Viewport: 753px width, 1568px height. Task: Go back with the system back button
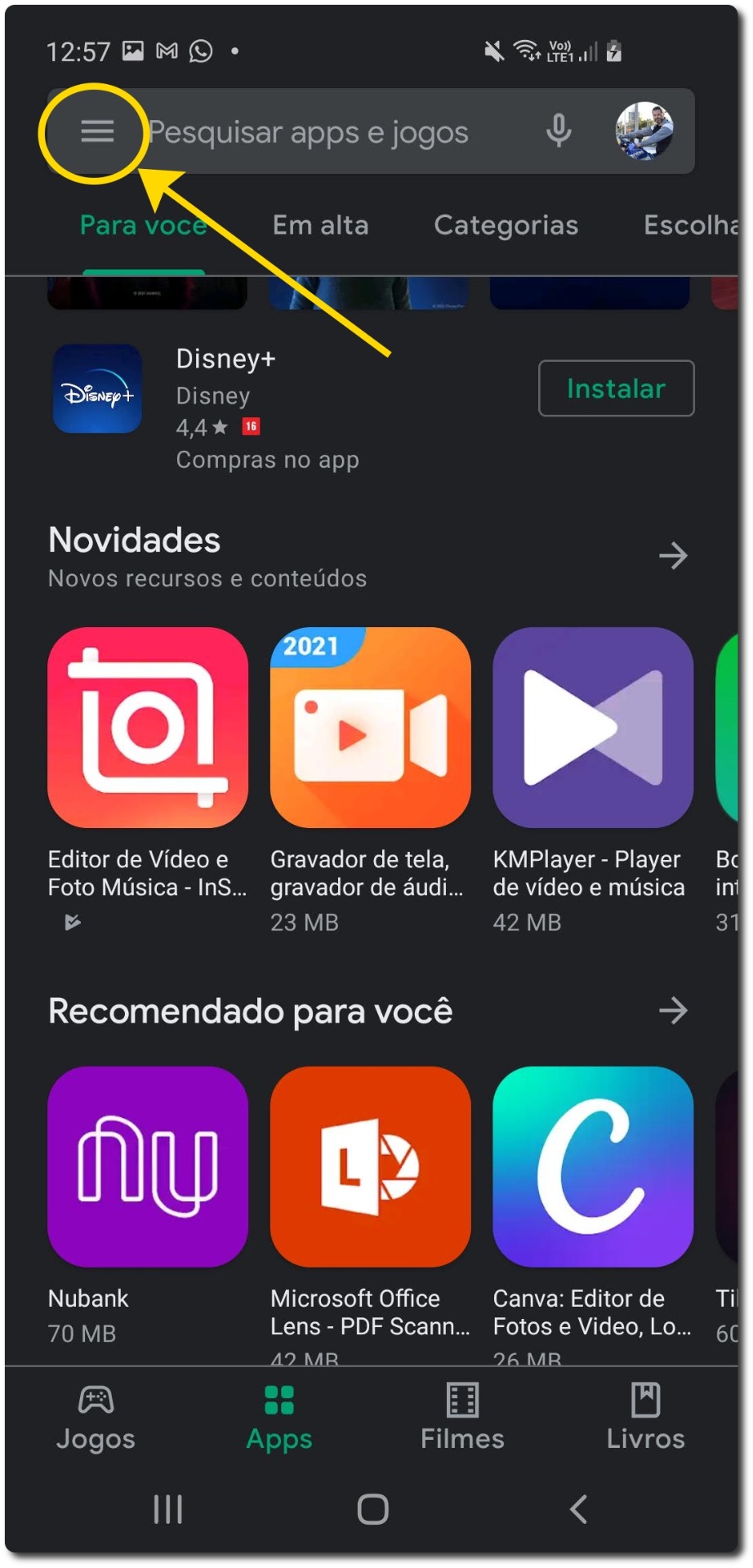(578, 1509)
